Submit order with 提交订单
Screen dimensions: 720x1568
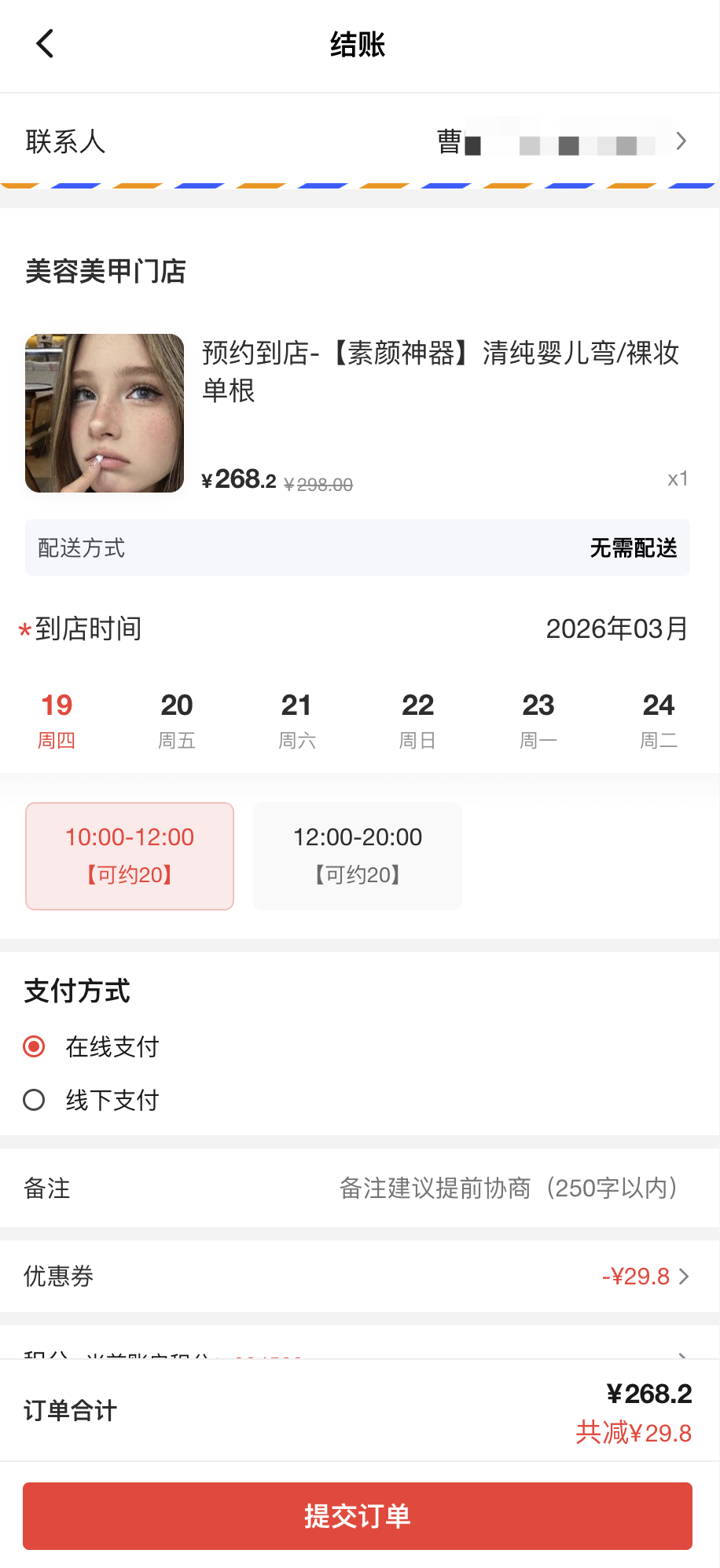click(358, 1515)
